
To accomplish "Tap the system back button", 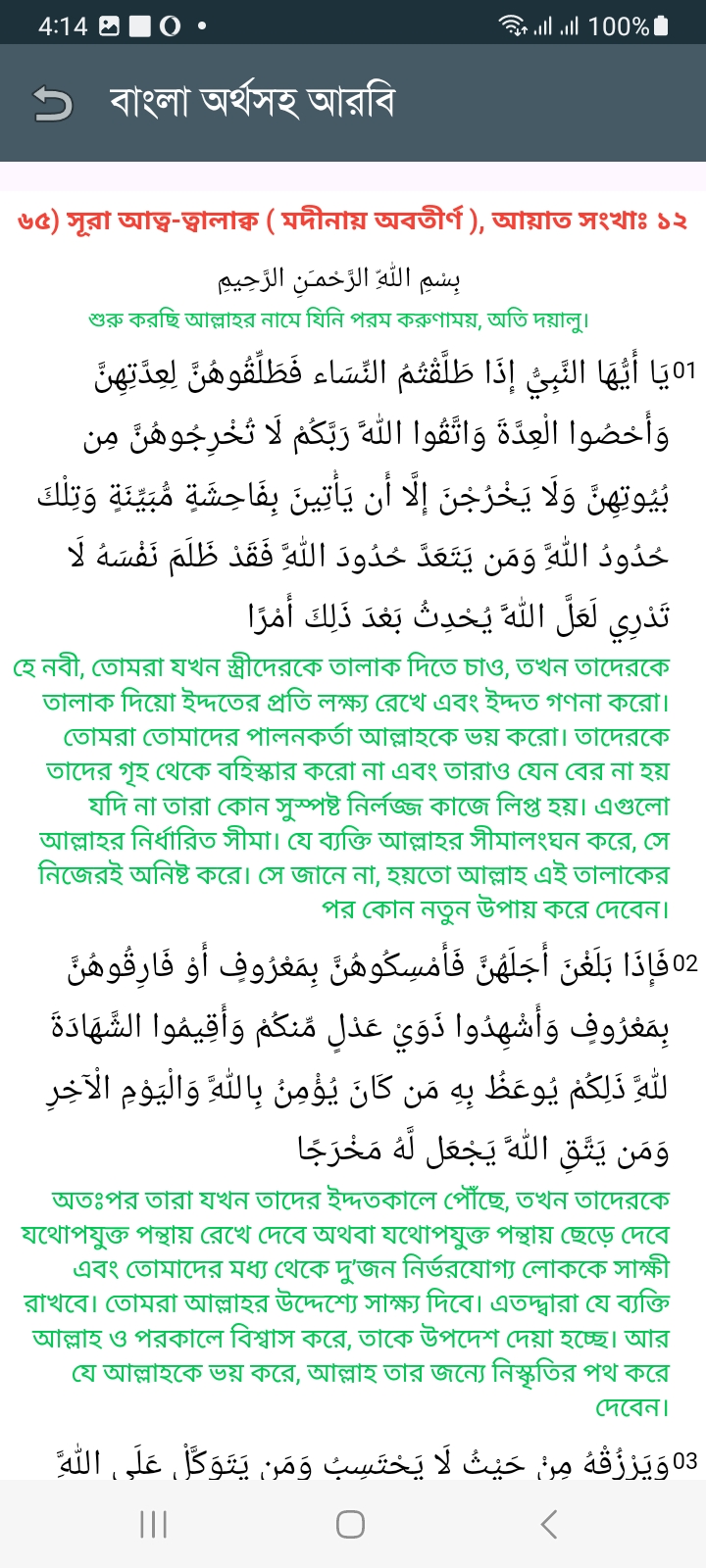I will 549,1524.
